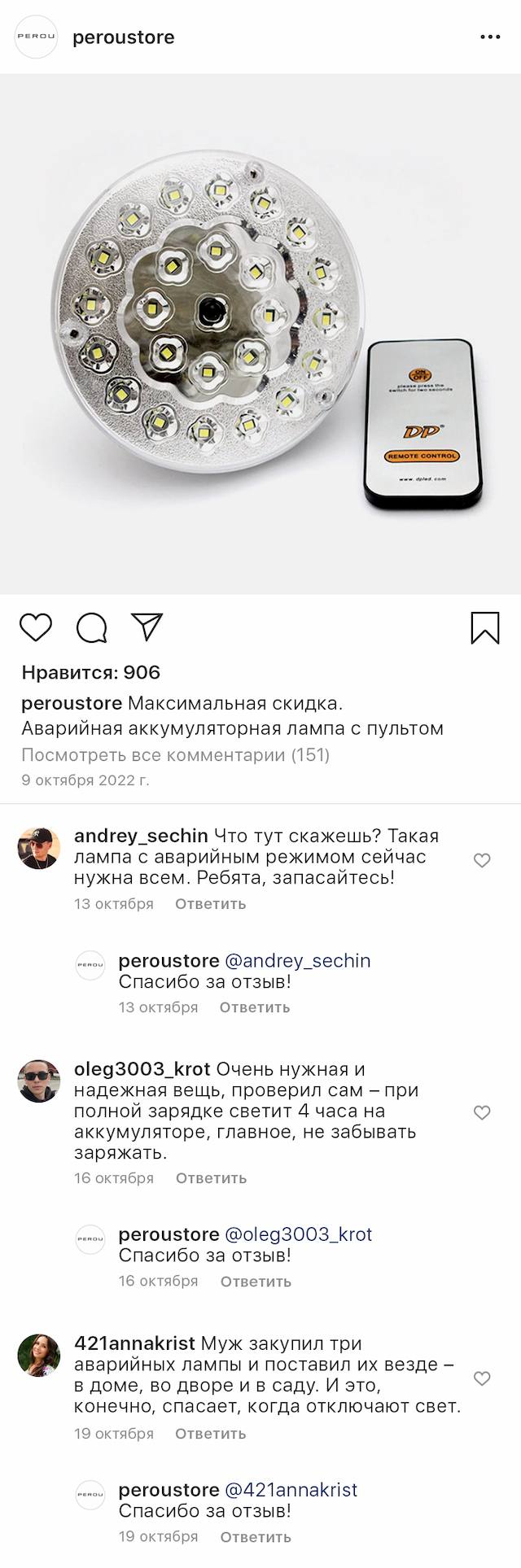This screenshot has height=1568, width=521.
Task: Like the peroustore lamp post
Action: (36, 627)
